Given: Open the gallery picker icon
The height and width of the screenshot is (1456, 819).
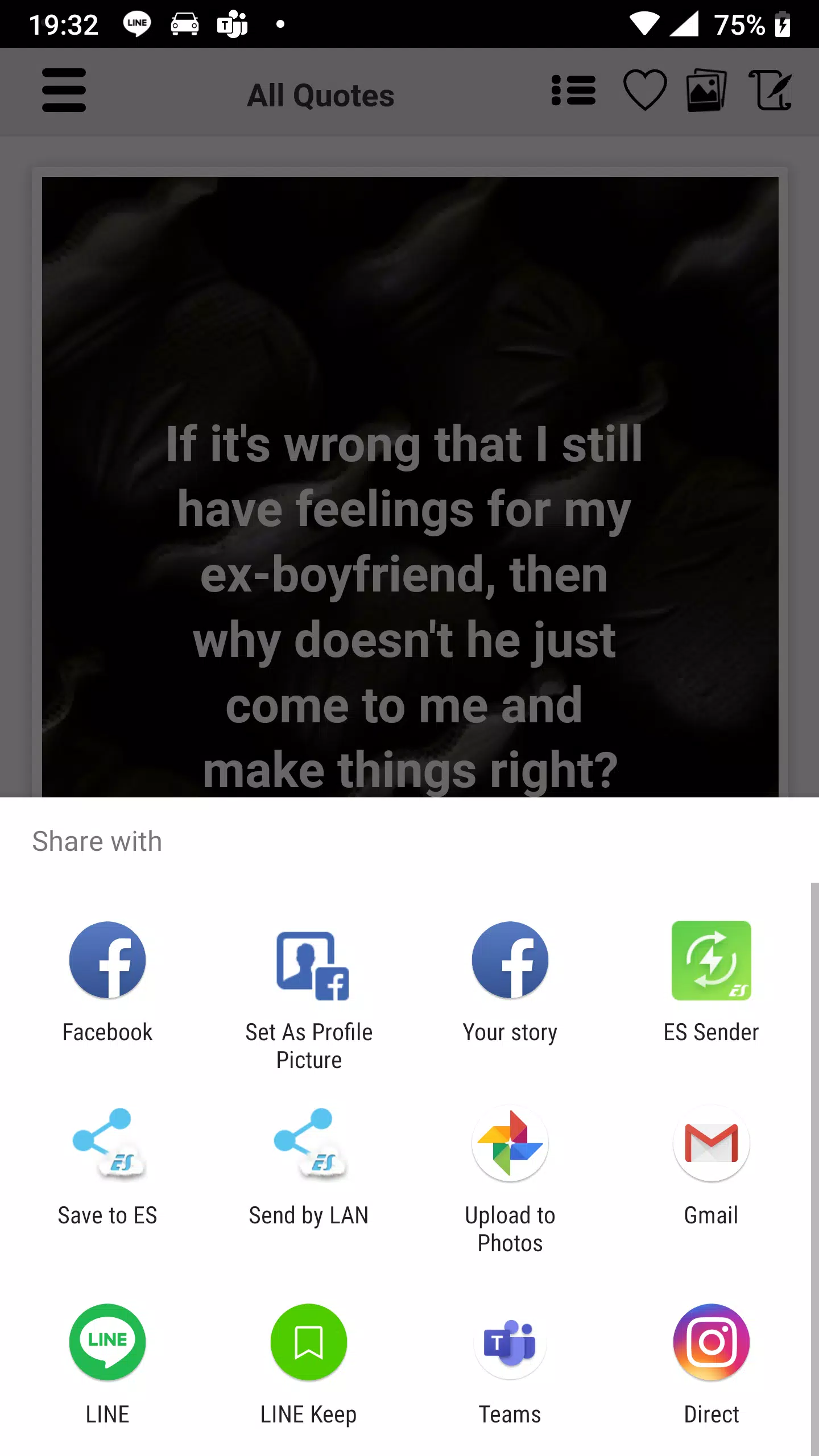Looking at the screenshot, I should (707, 91).
